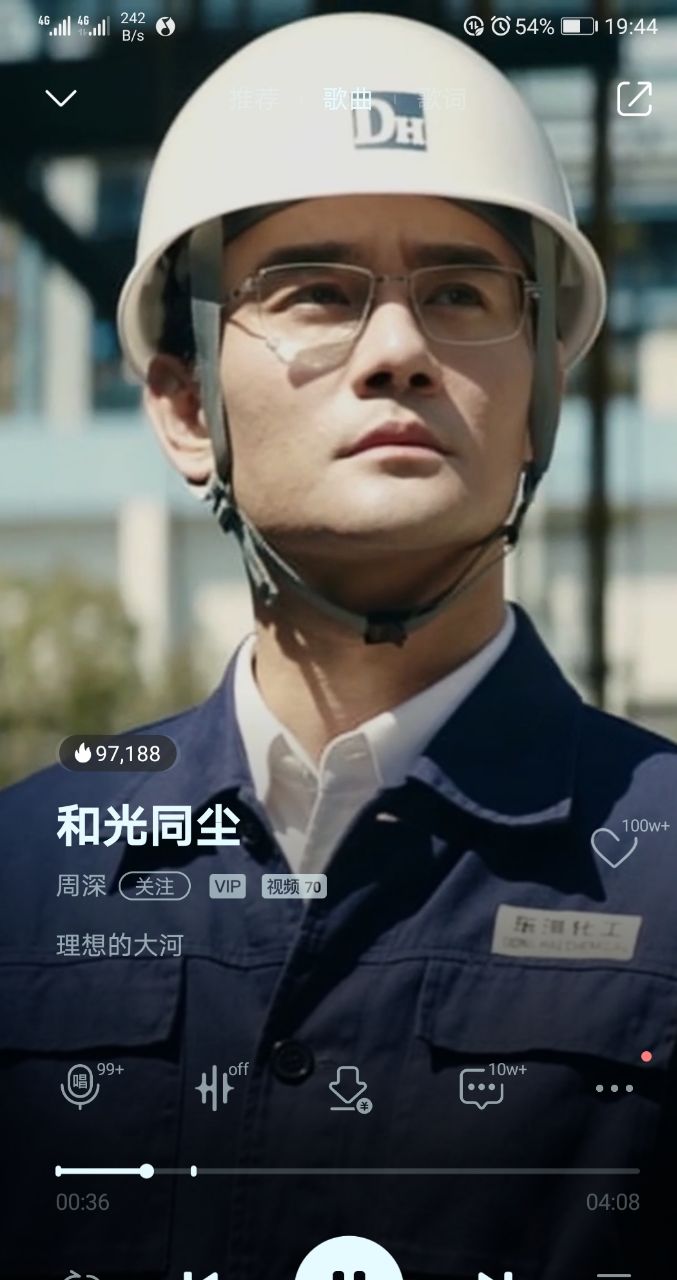Open the karaoke sing microphone icon
The height and width of the screenshot is (1280, 677).
pyautogui.click(x=80, y=1088)
